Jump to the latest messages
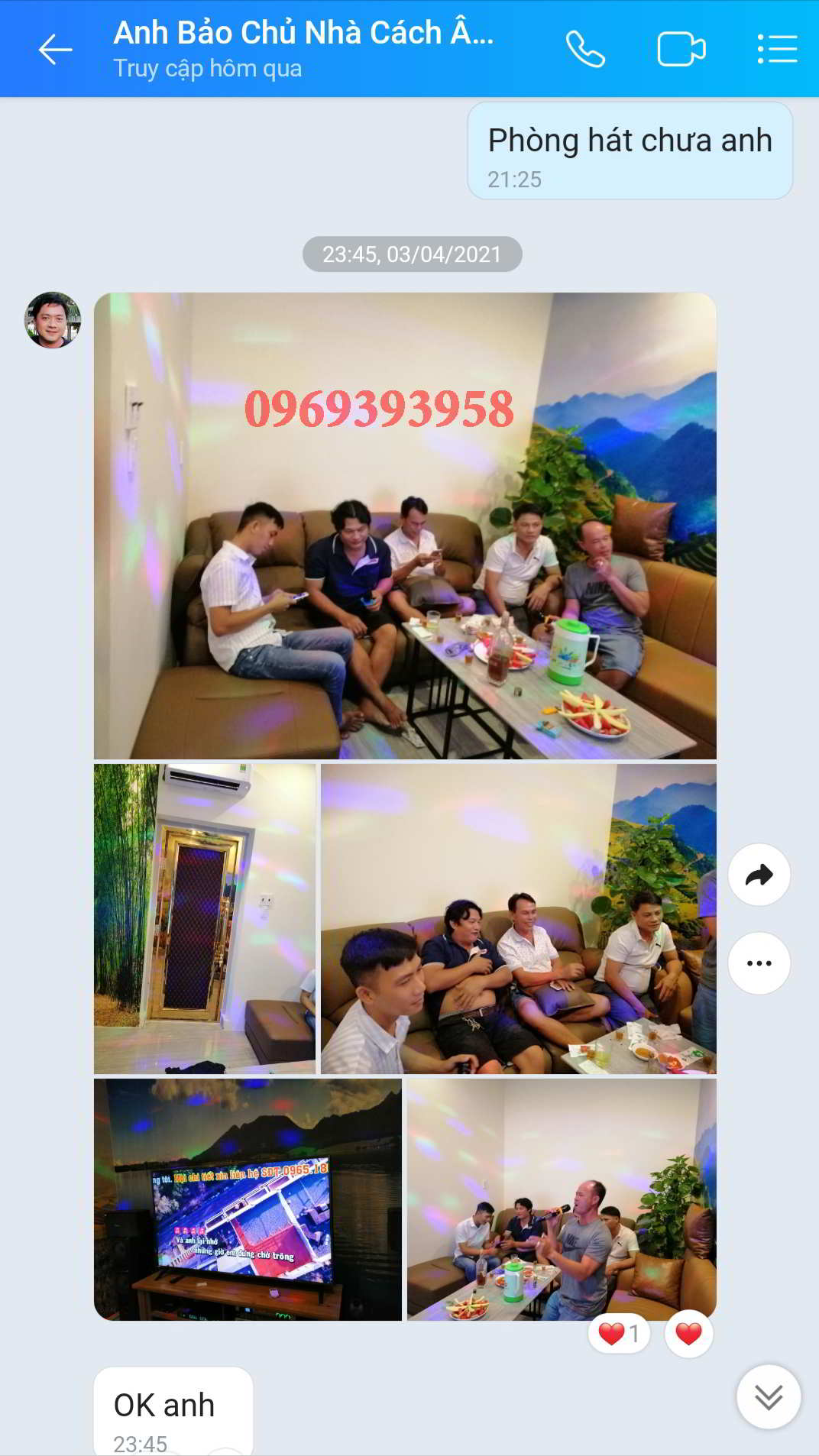Viewport: 819px width, 1456px height. [x=769, y=1396]
